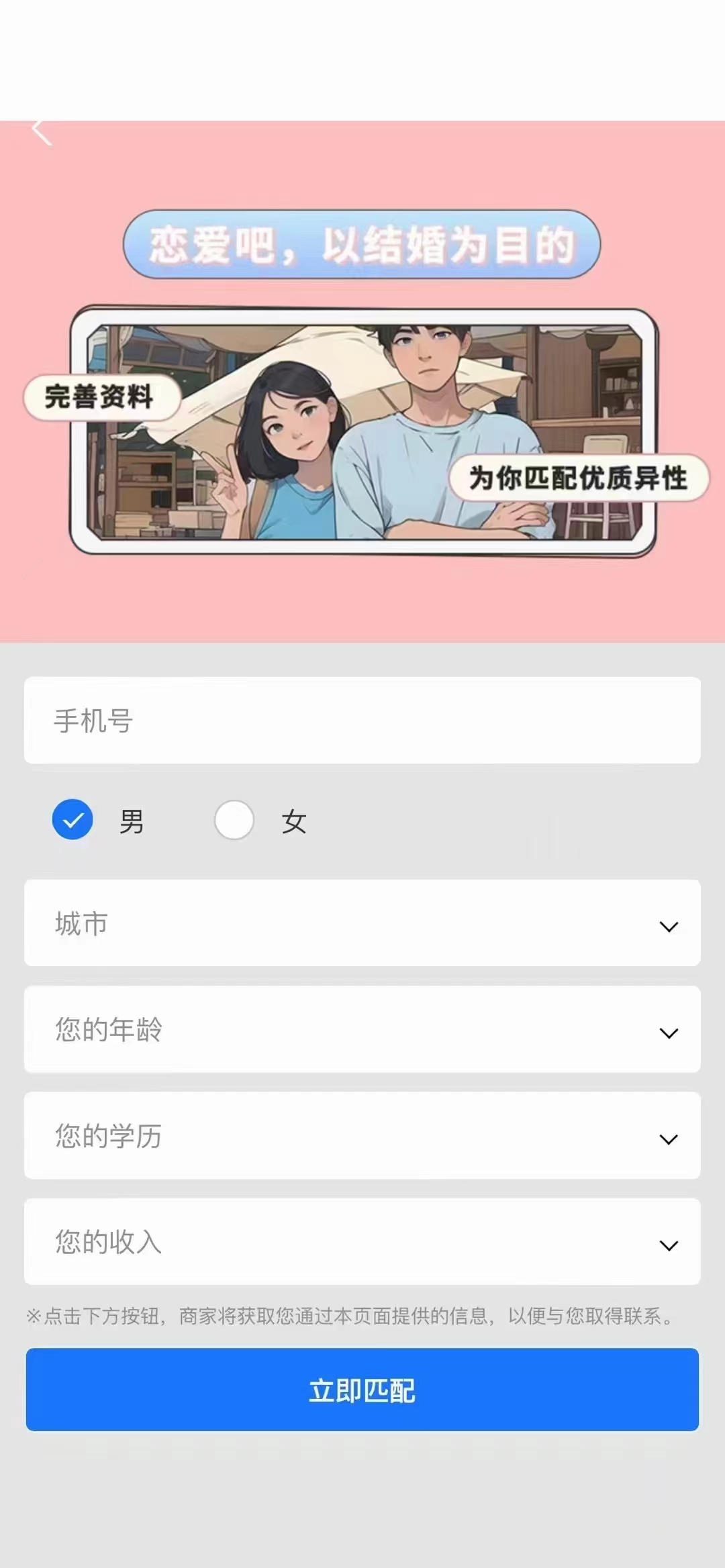Image resolution: width=725 pixels, height=1568 pixels.
Task: Select the 男 gender option
Action: 72,820
